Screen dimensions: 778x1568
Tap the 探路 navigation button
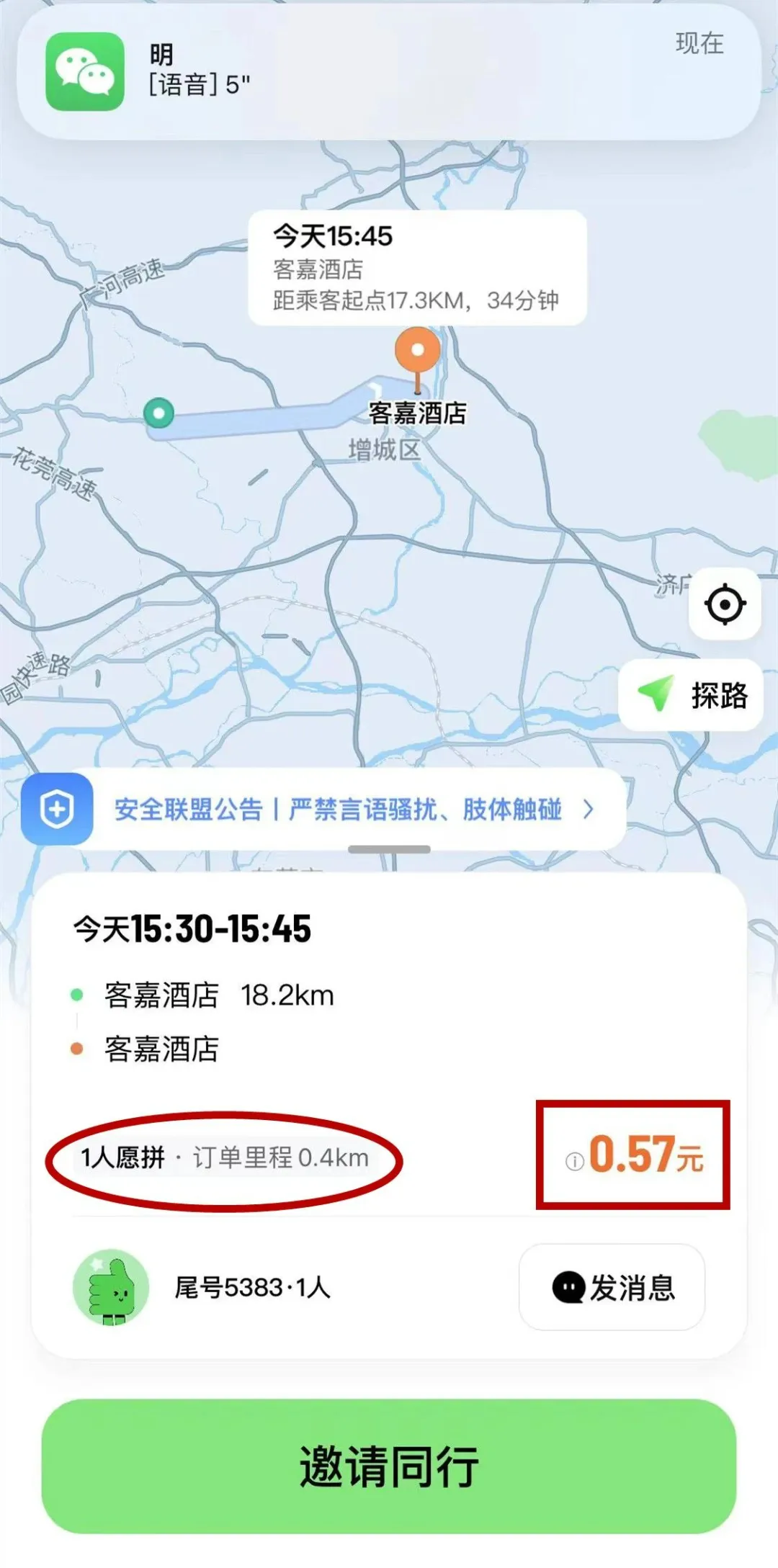point(692,695)
